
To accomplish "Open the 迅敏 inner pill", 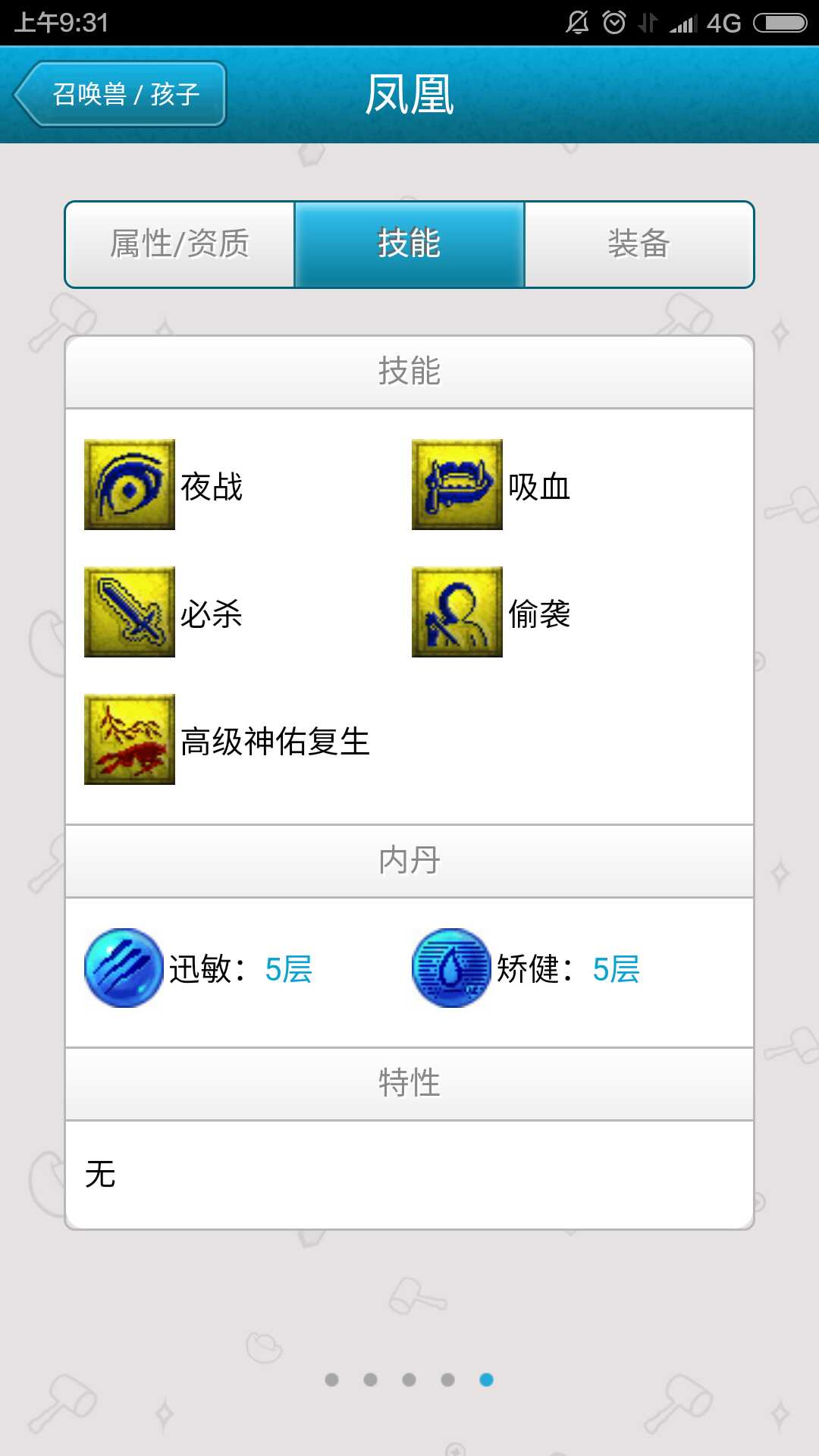I will pyautogui.click(x=124, y=968).
